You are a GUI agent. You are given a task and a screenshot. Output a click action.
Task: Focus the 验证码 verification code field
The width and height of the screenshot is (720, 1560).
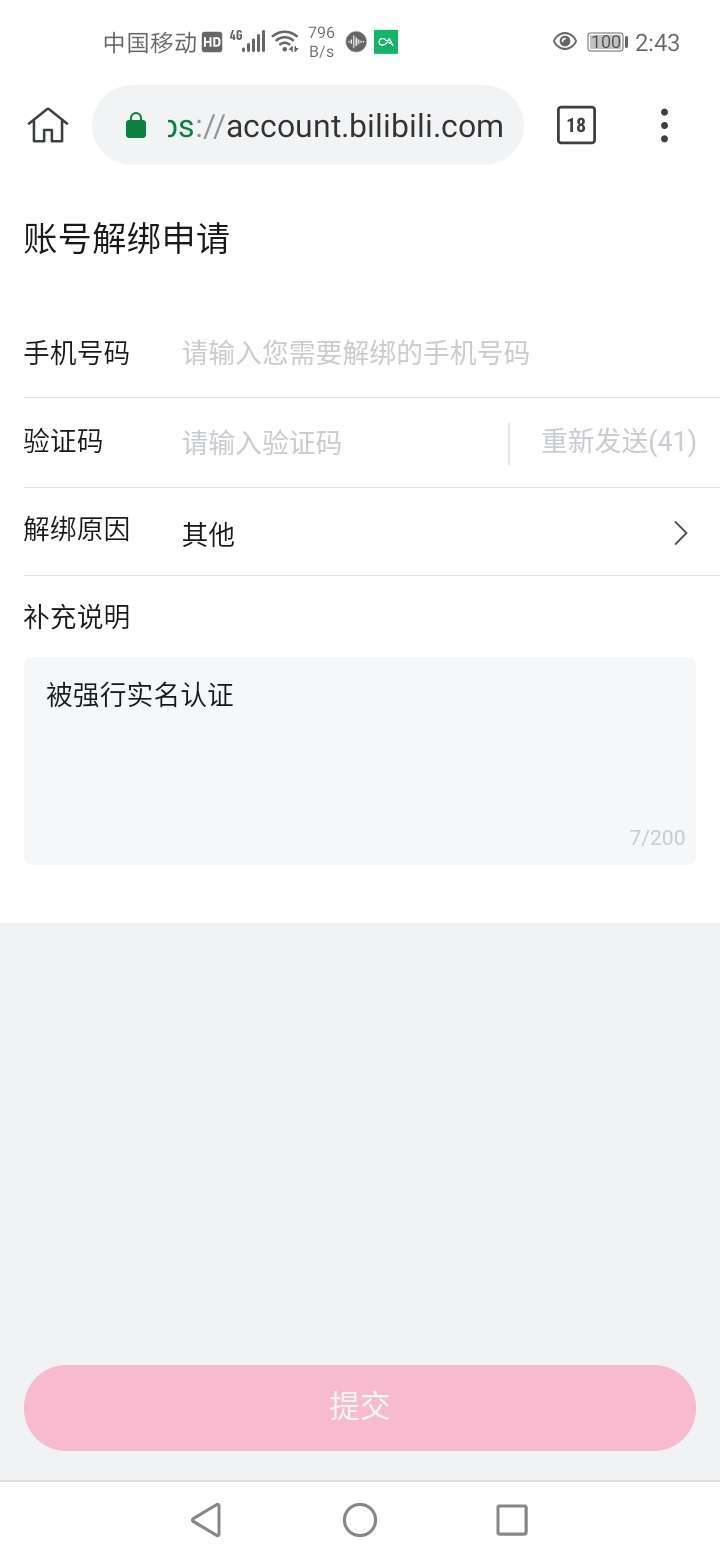340,442
